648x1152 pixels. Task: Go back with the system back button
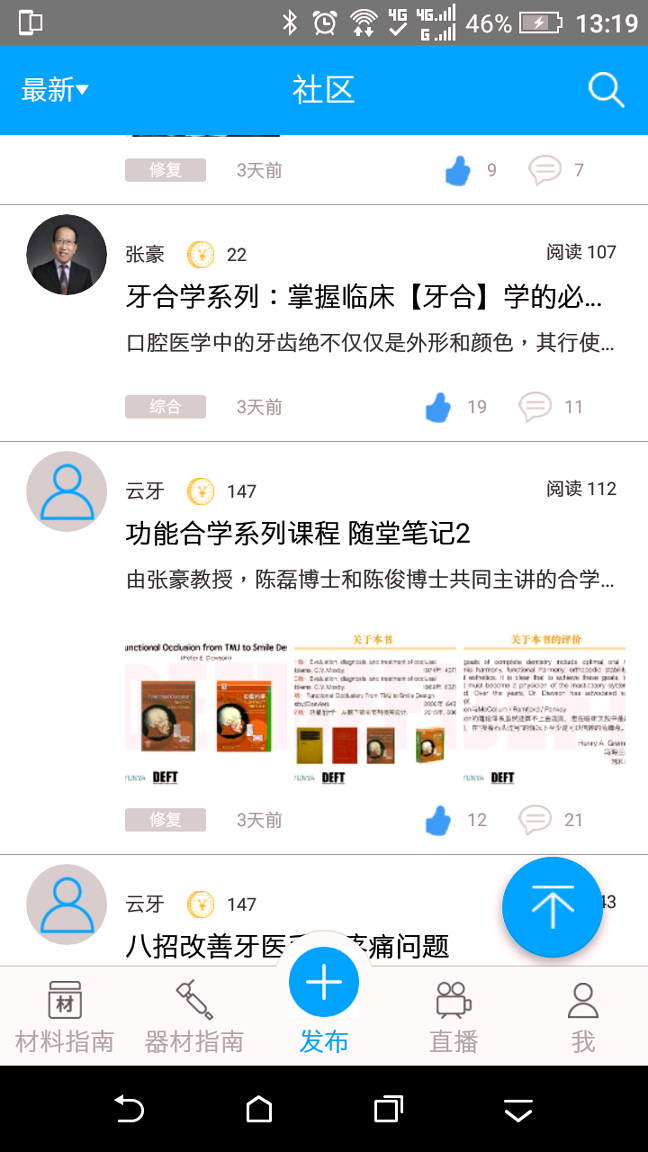[129, 1109]
